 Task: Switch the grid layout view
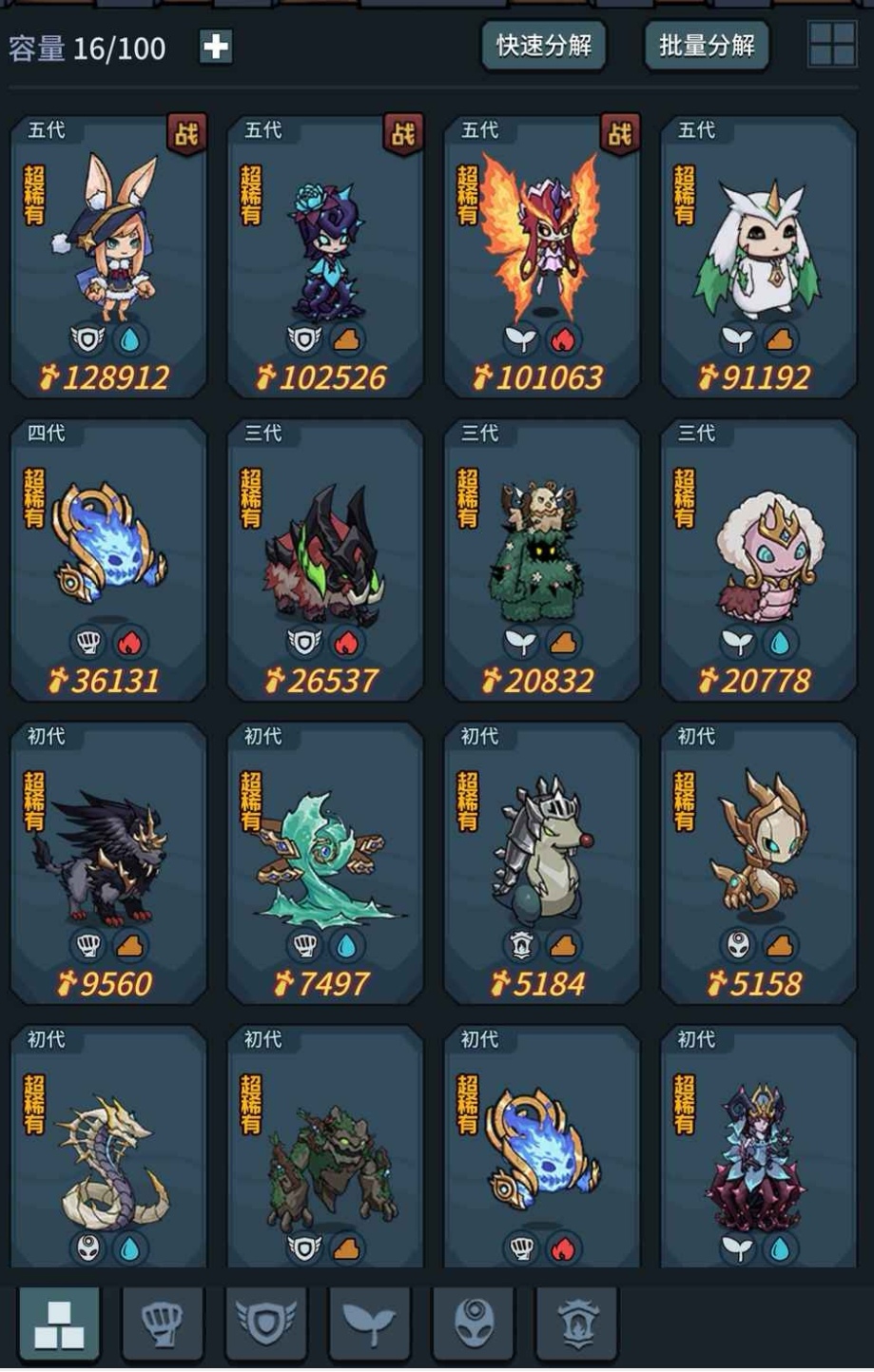coord(831,45)
